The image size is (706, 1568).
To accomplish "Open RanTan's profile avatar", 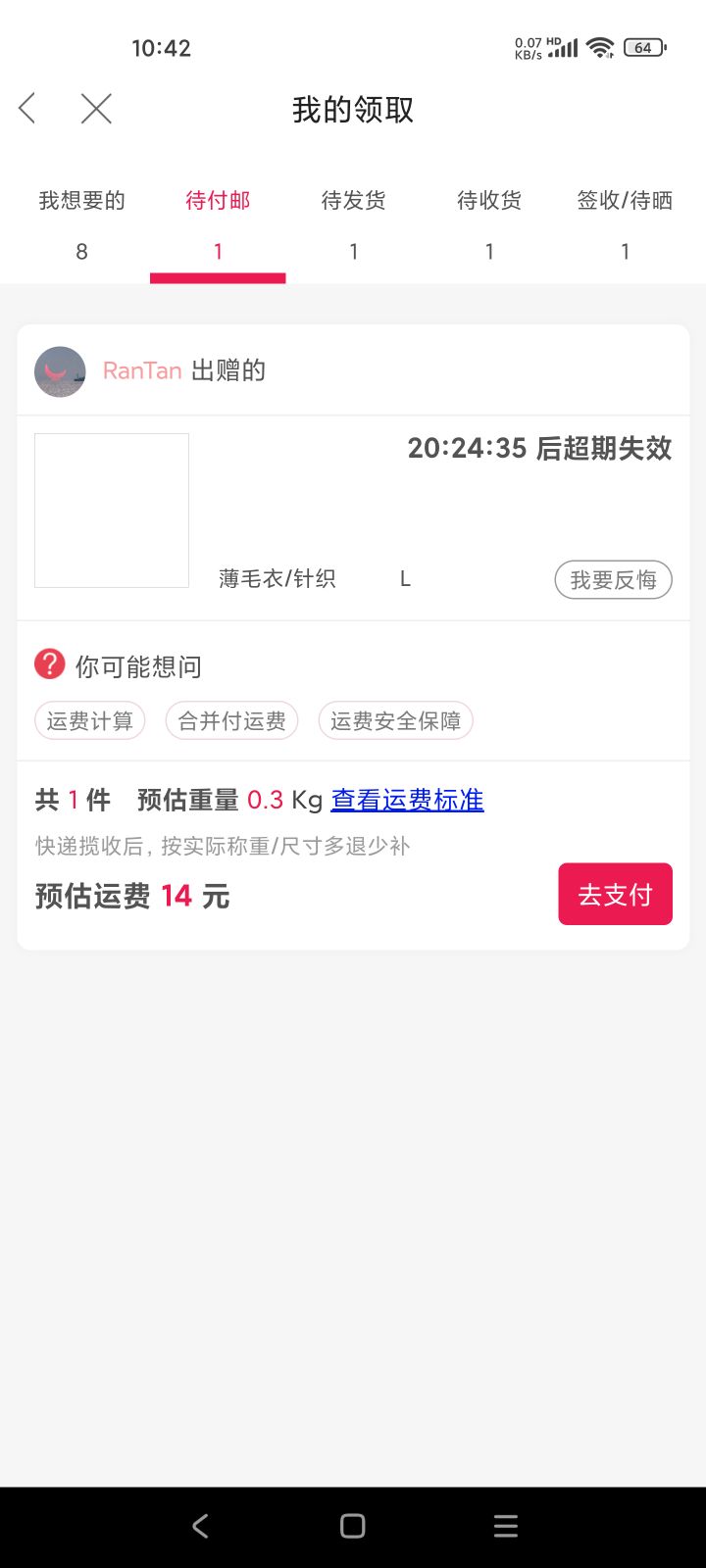I will (x=60, y=371).
